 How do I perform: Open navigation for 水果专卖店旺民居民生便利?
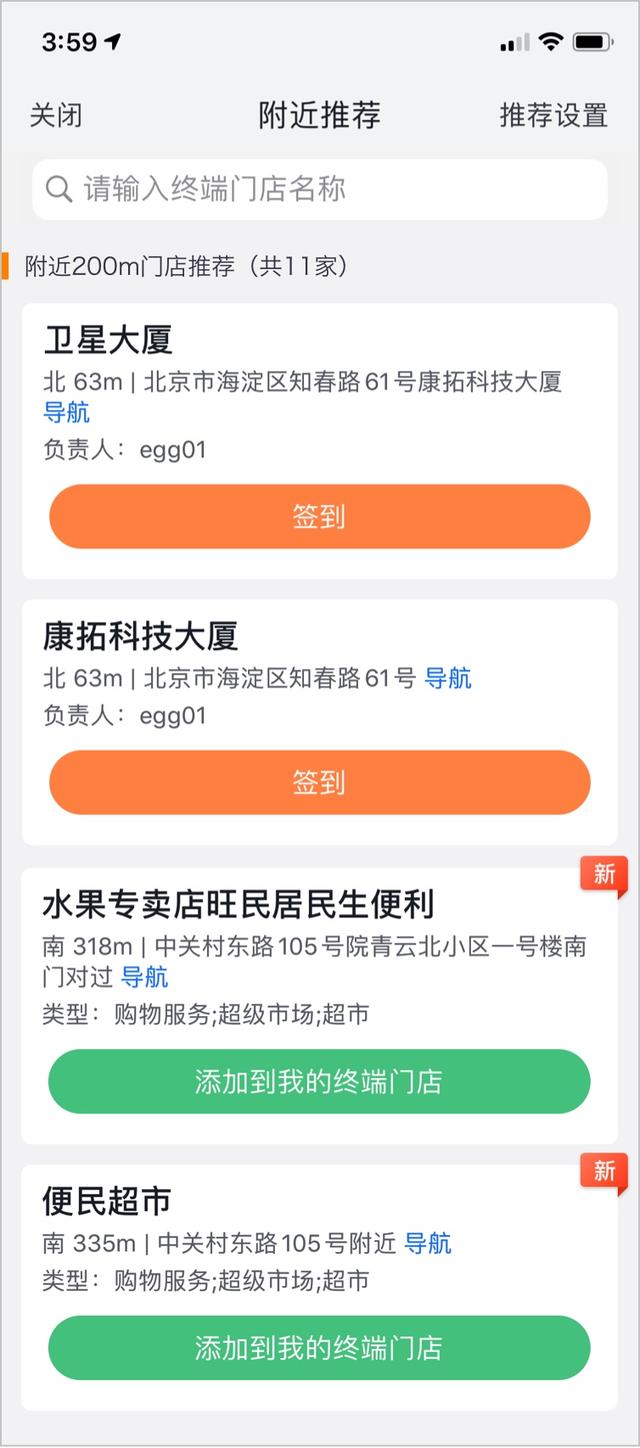(x=145, y=977)
